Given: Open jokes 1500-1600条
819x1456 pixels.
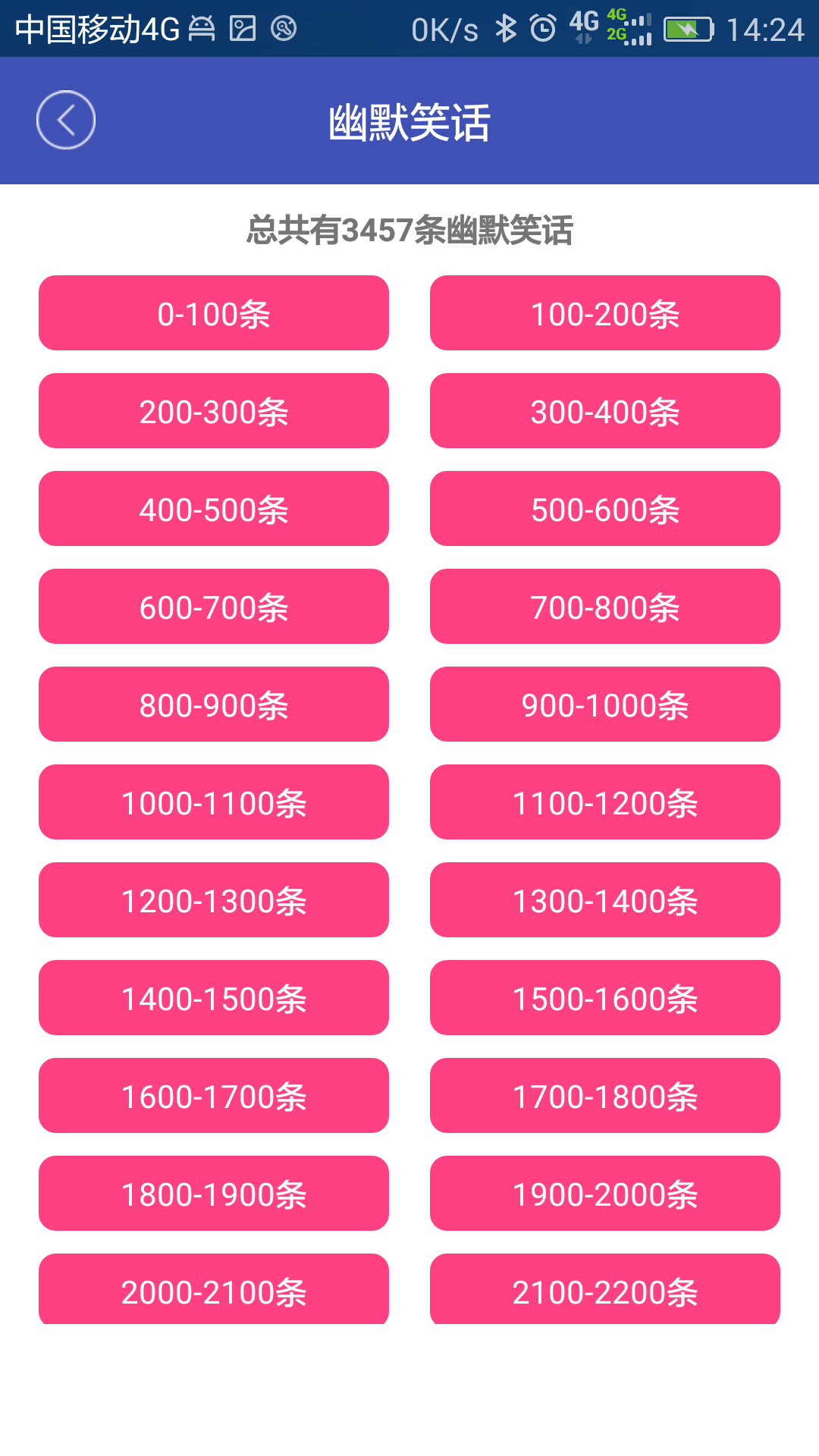Looking at the screenshot, I should point(604,998).
